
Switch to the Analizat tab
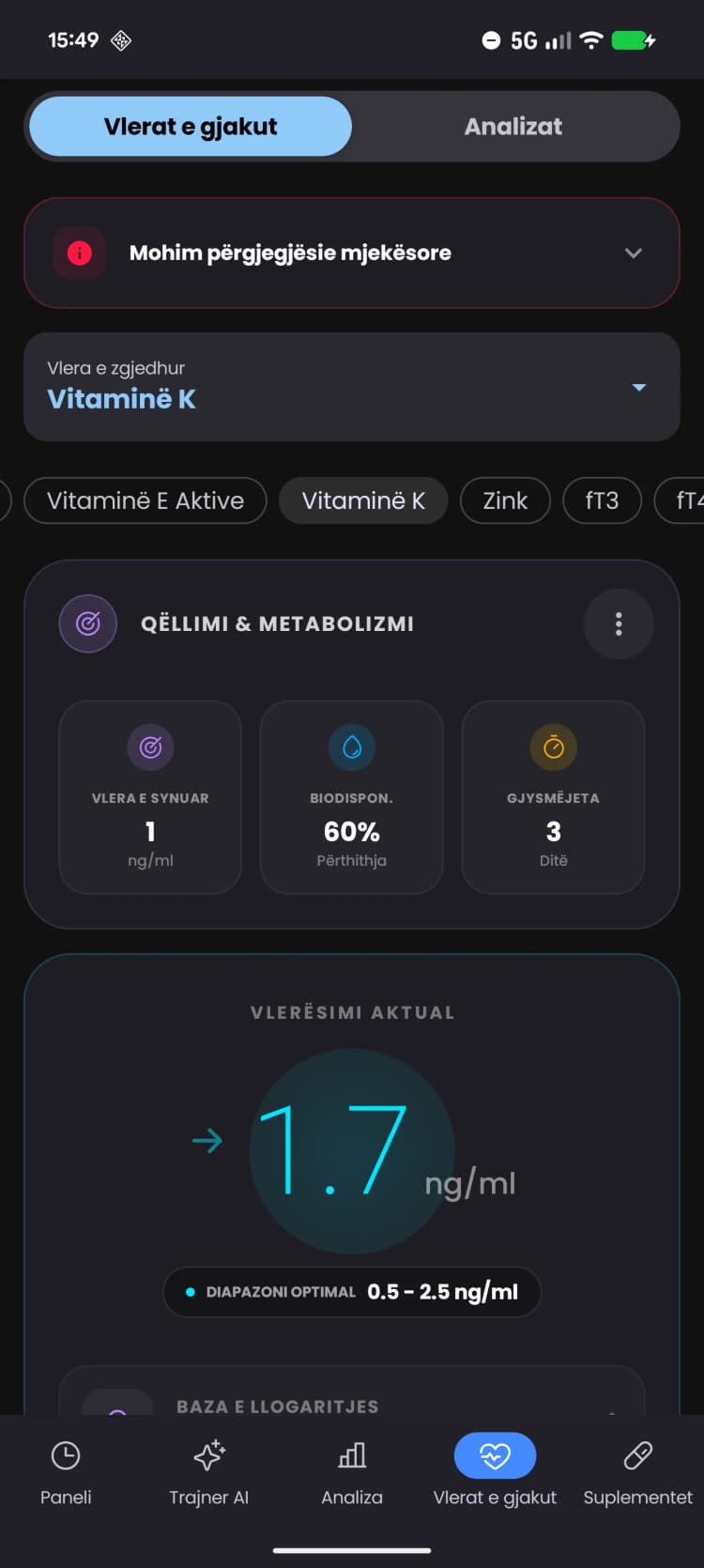tap(513, 127)
